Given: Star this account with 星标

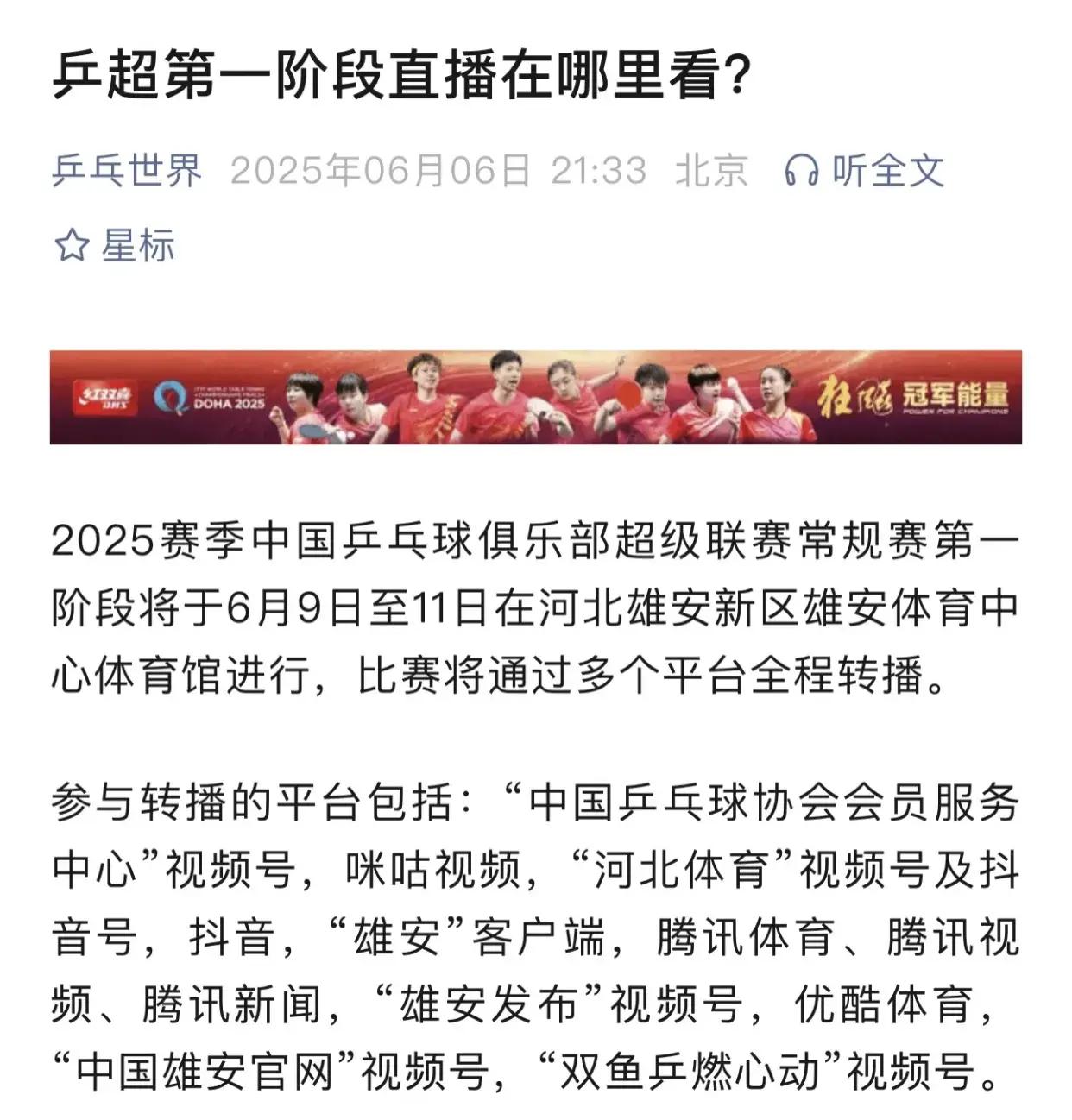Looking at the screenshot, I should [x=115, y=246].
